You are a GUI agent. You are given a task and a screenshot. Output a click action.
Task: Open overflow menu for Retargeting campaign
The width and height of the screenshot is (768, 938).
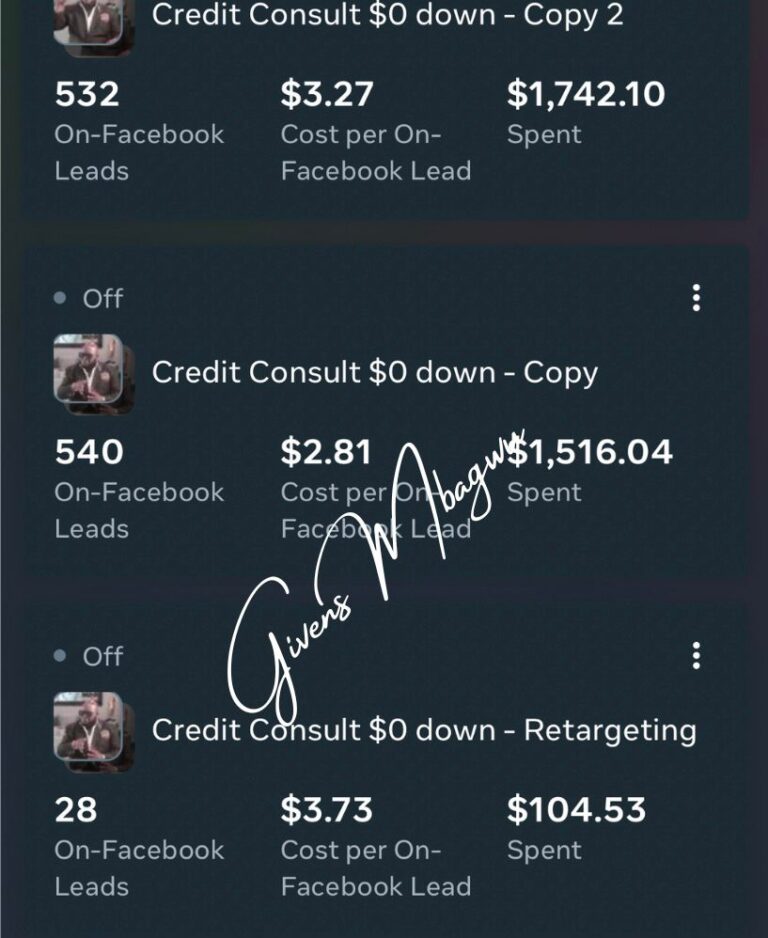(x=696, y=656)
